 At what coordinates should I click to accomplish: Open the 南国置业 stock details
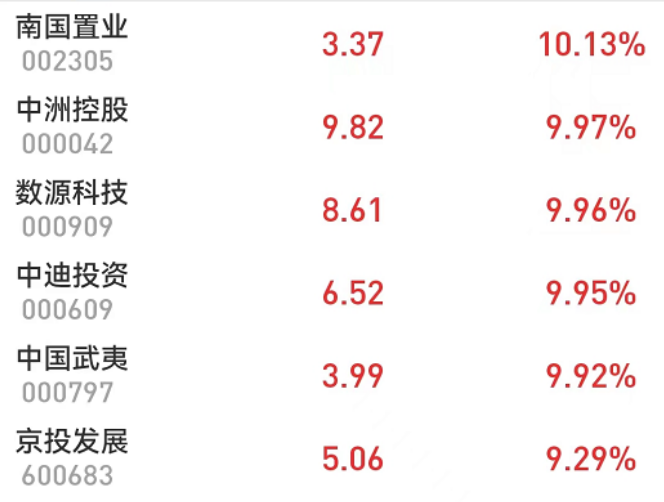coord(72,29)
